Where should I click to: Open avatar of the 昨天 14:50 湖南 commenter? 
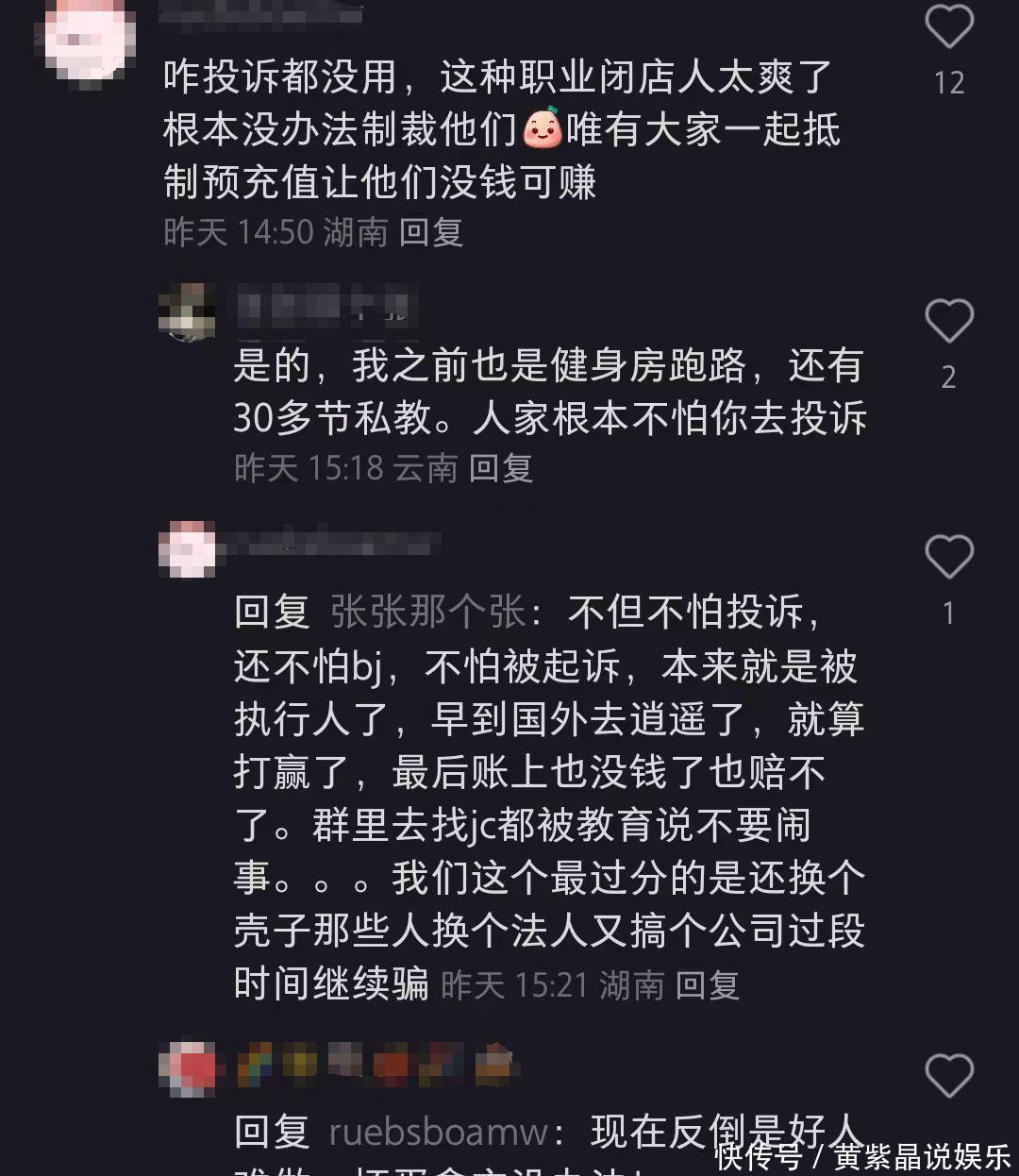point(87,40)
